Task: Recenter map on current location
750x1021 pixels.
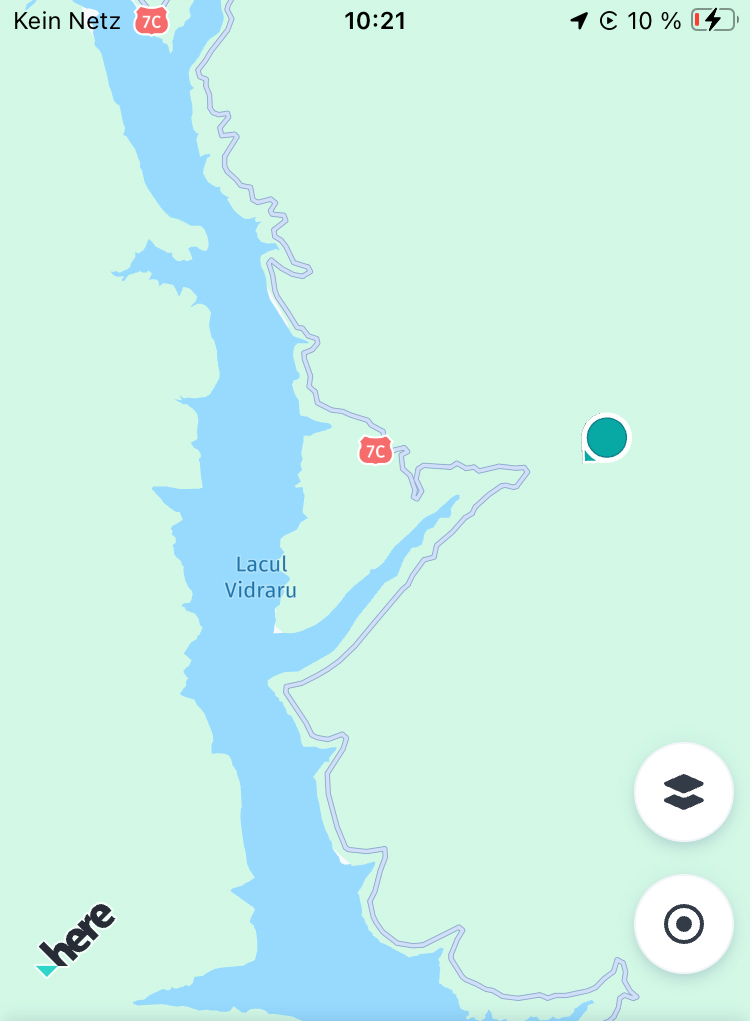Action: (684, 924)
